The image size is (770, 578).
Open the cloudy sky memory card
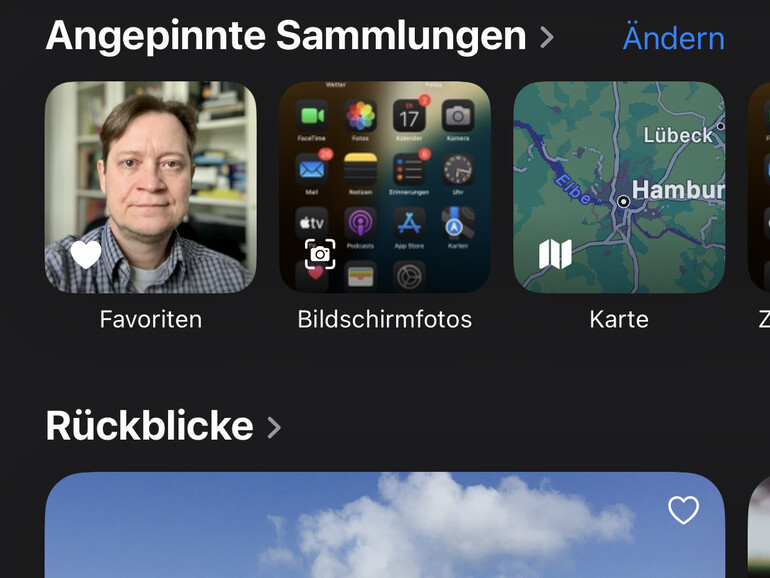384,530
